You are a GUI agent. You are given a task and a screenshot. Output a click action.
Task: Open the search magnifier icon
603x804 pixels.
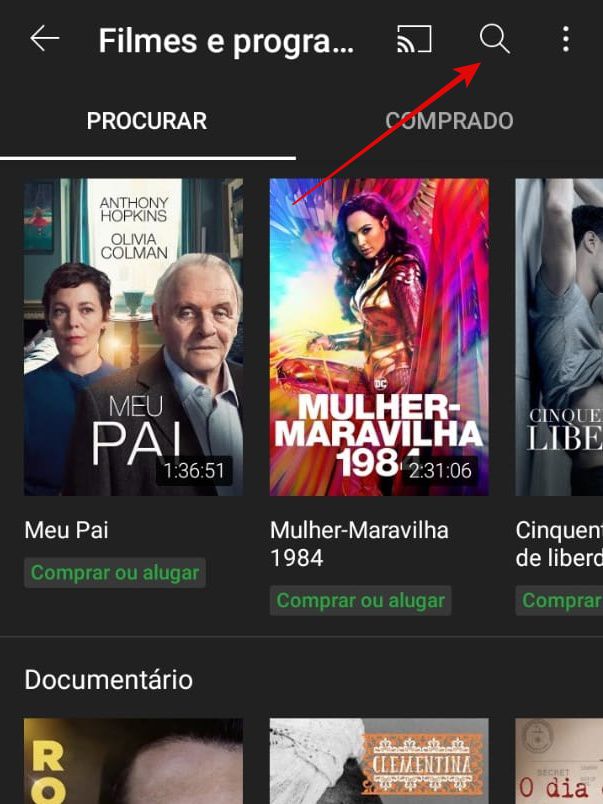(x=494, y=39)
